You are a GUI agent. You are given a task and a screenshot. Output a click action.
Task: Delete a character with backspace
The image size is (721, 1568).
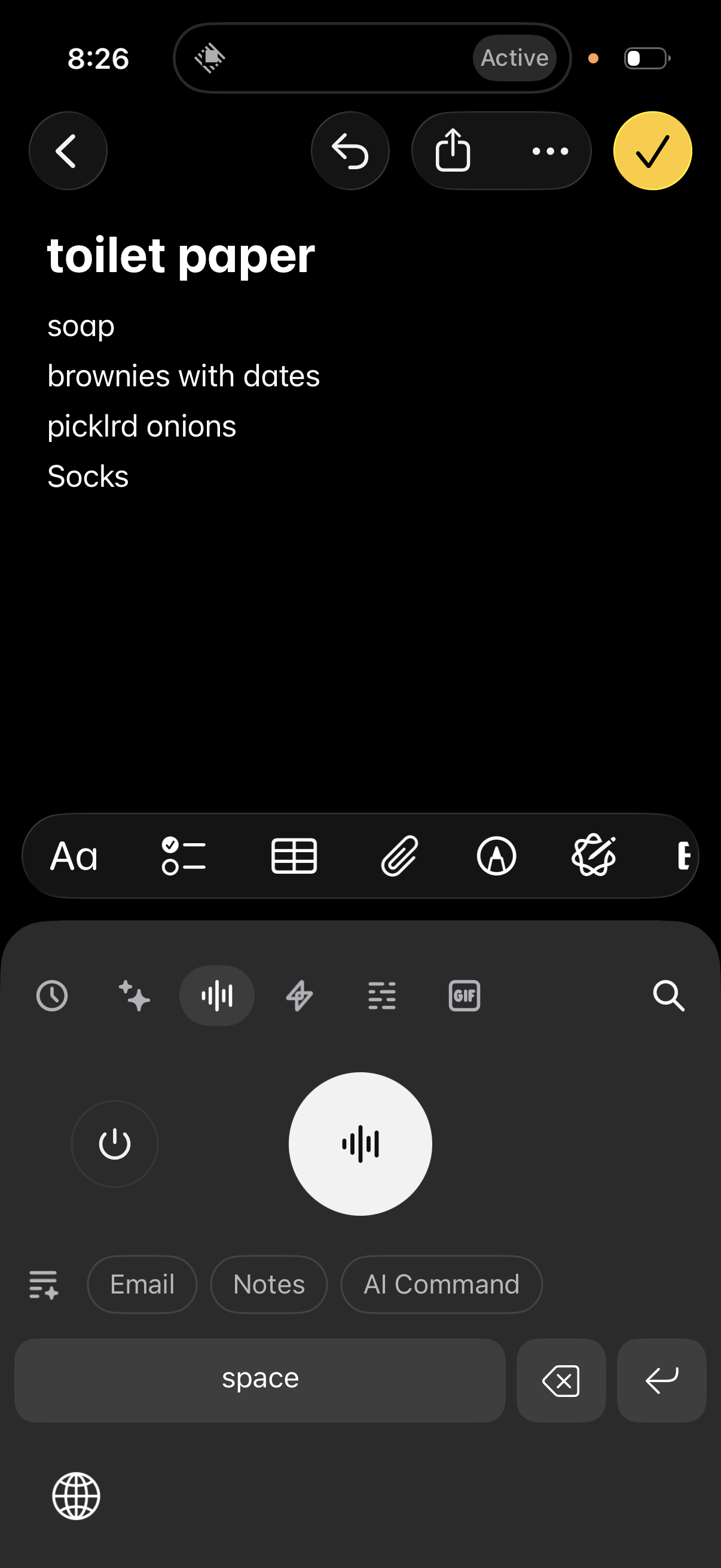[560, 1380]
